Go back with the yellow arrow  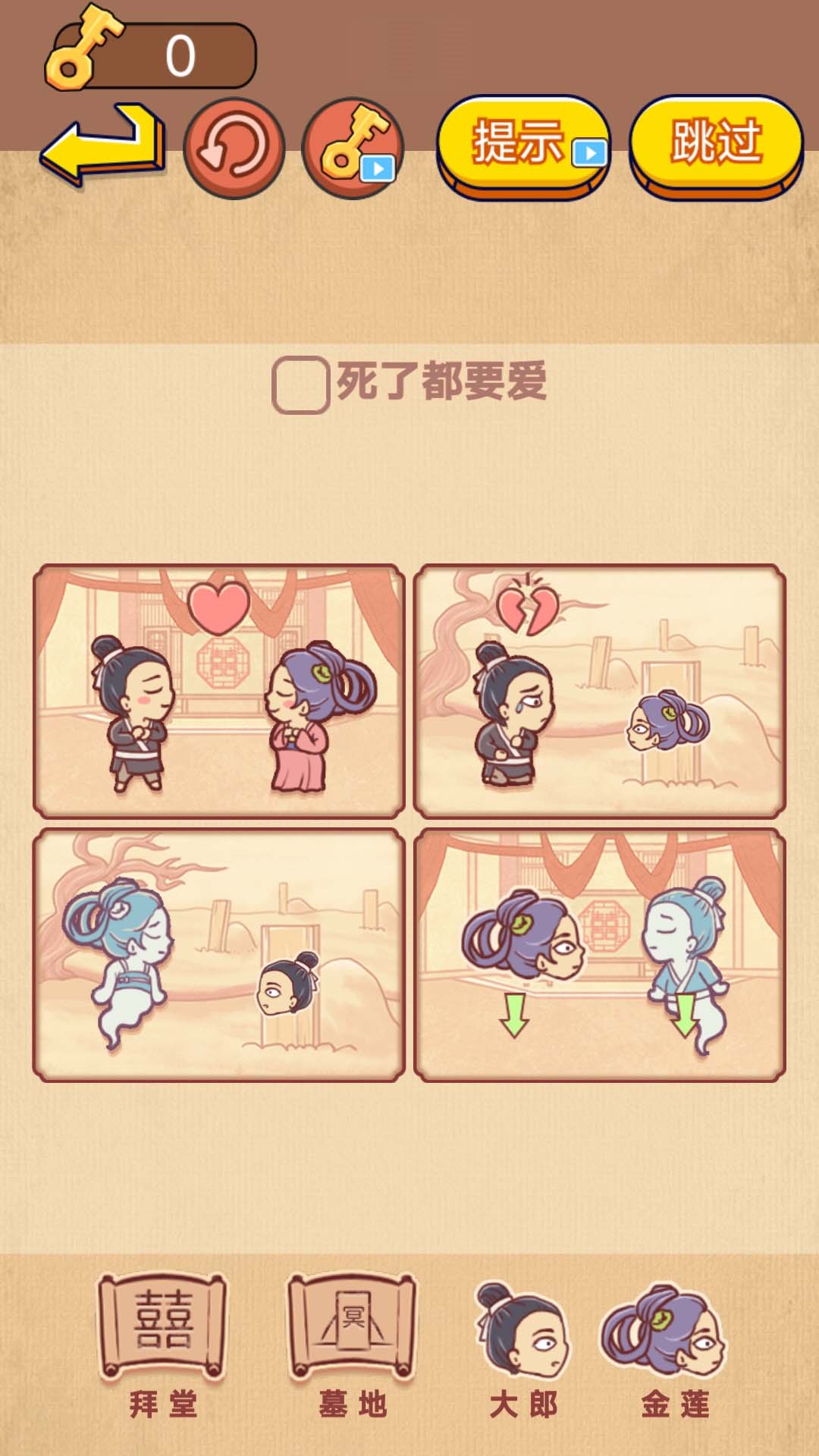(x=102, y=146)
